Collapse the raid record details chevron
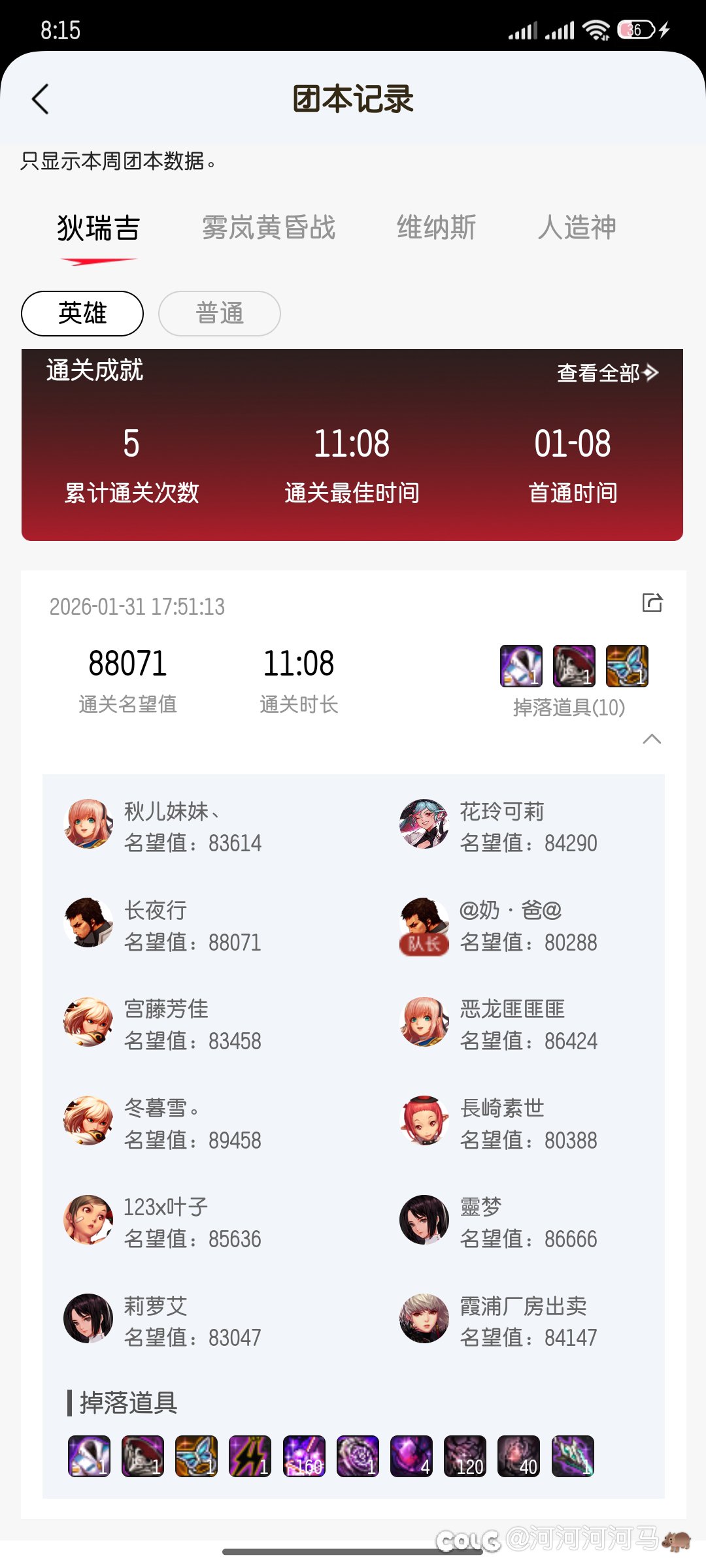The image size is (706, 1568). click(x=652, y=739)
